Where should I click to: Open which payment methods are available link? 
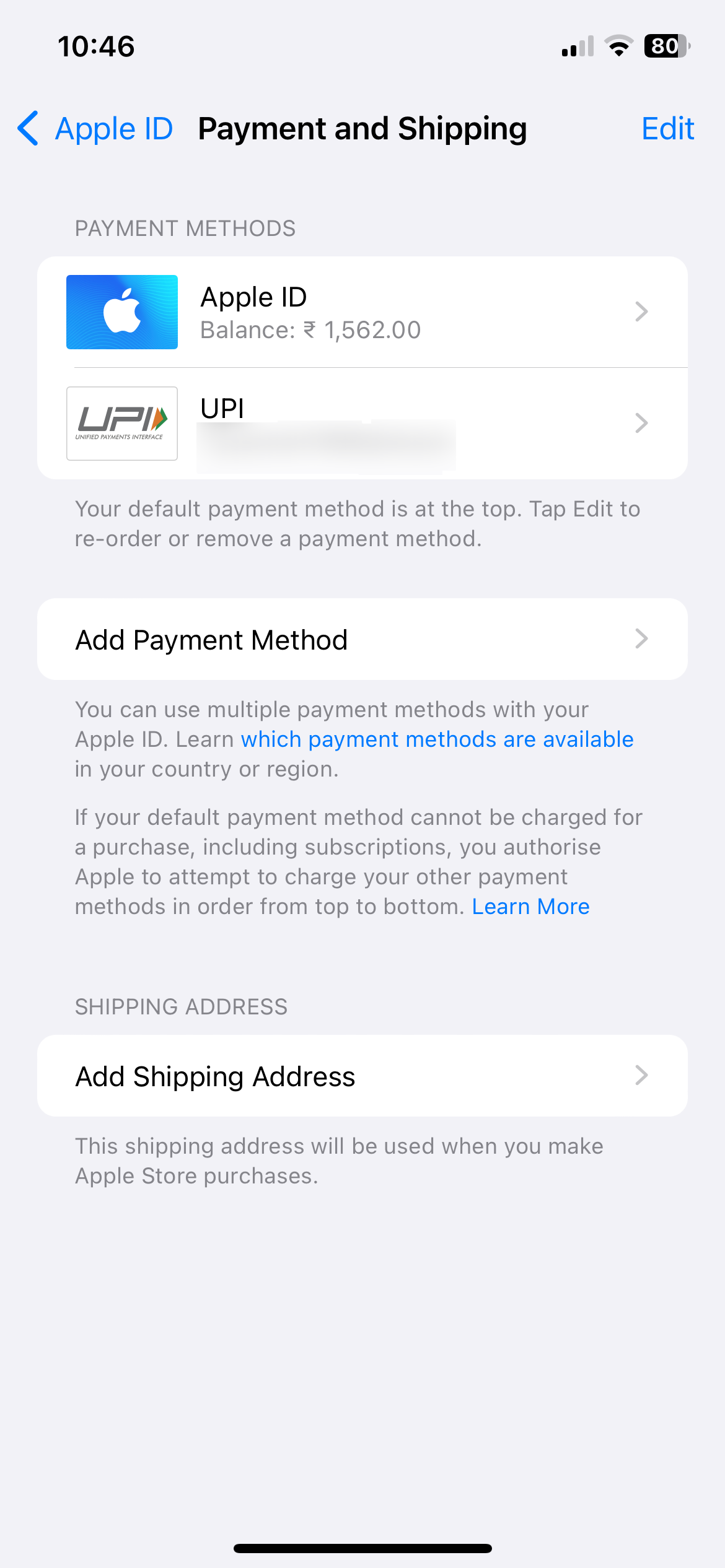[x=437, y=739]
